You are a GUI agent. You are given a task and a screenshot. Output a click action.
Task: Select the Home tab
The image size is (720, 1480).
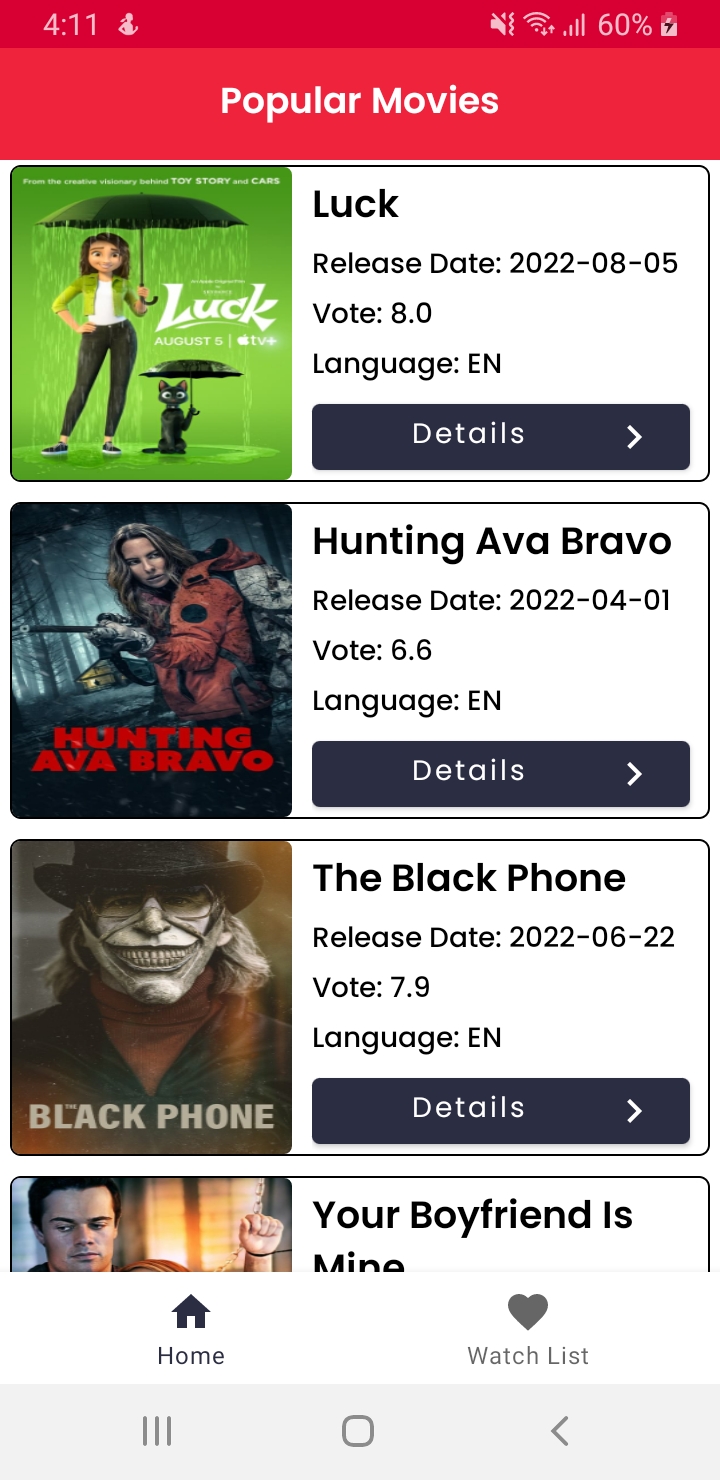pos(190,1330)
